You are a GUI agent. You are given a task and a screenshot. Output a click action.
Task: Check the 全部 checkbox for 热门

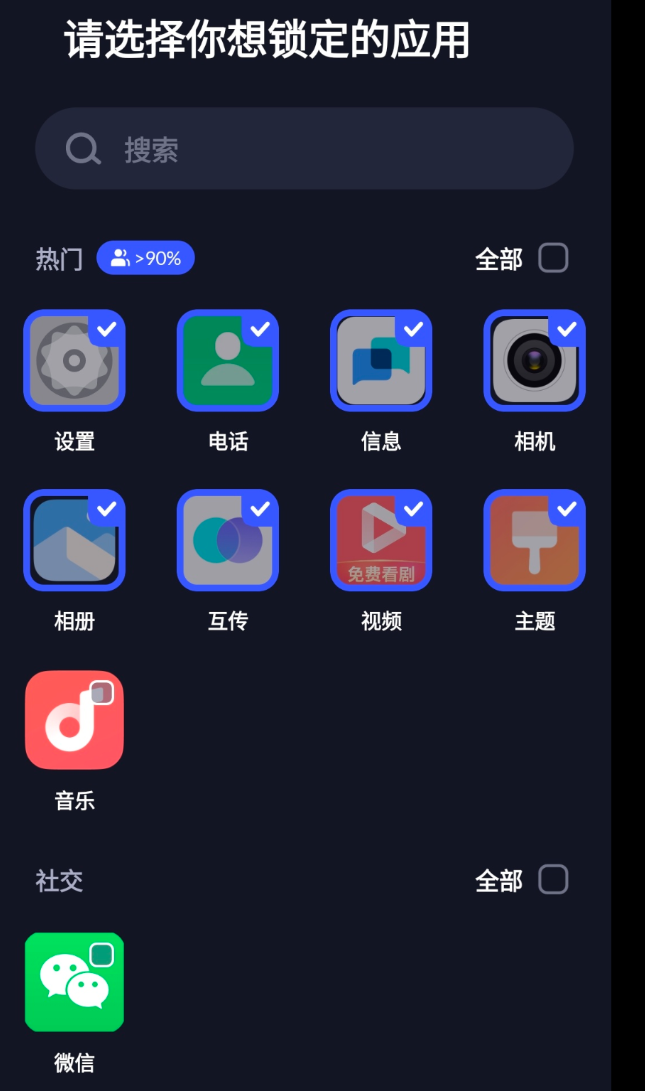[553, 258]
